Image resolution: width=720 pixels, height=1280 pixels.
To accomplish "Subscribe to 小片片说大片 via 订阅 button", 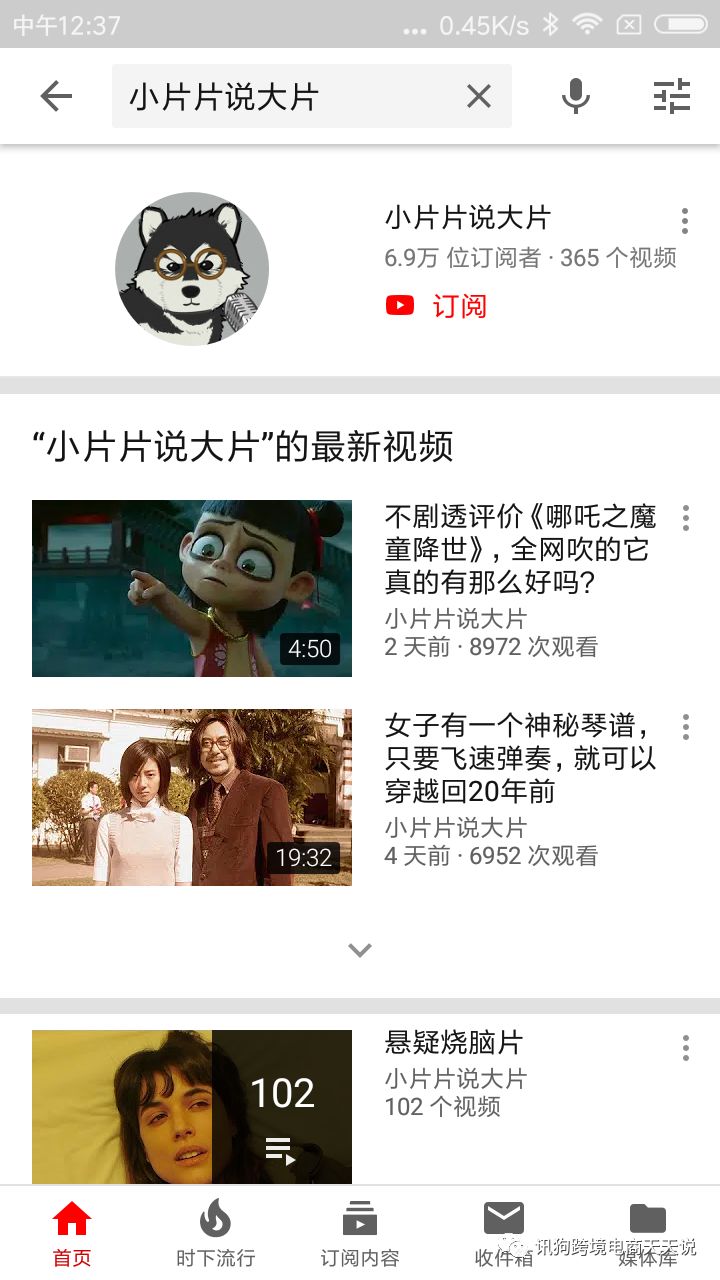I will pos(438,306).
